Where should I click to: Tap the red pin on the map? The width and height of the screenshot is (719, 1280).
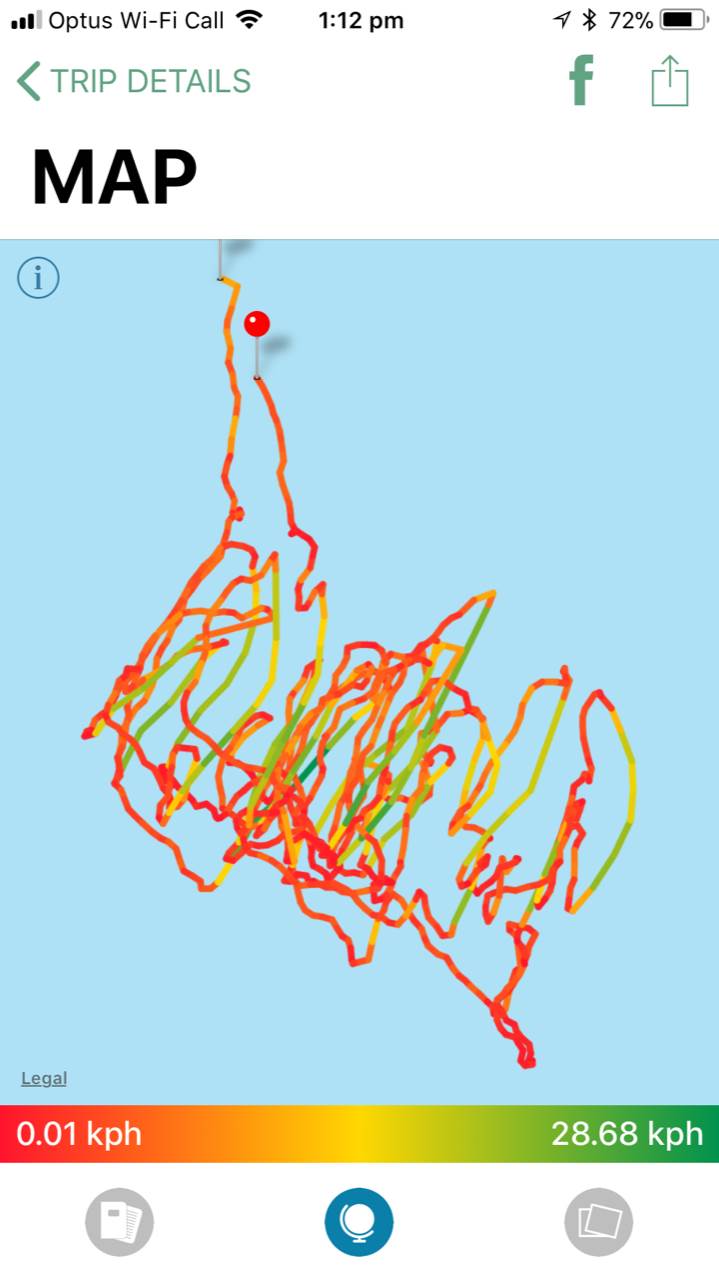pos(257,325)
